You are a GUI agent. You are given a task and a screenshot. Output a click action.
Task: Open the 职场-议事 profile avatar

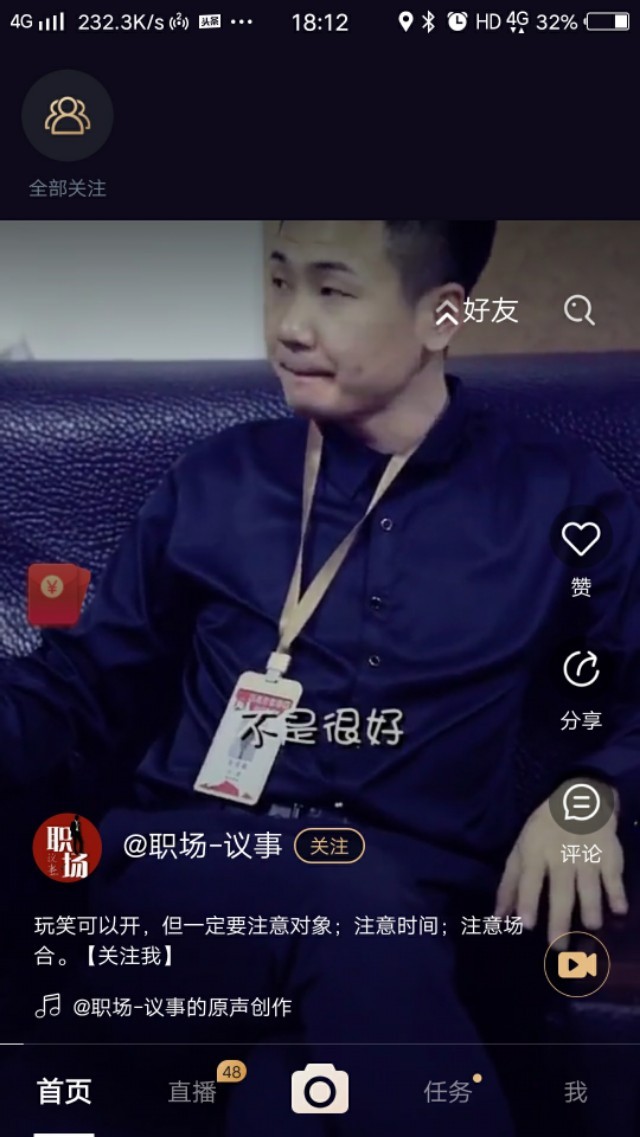67,847
